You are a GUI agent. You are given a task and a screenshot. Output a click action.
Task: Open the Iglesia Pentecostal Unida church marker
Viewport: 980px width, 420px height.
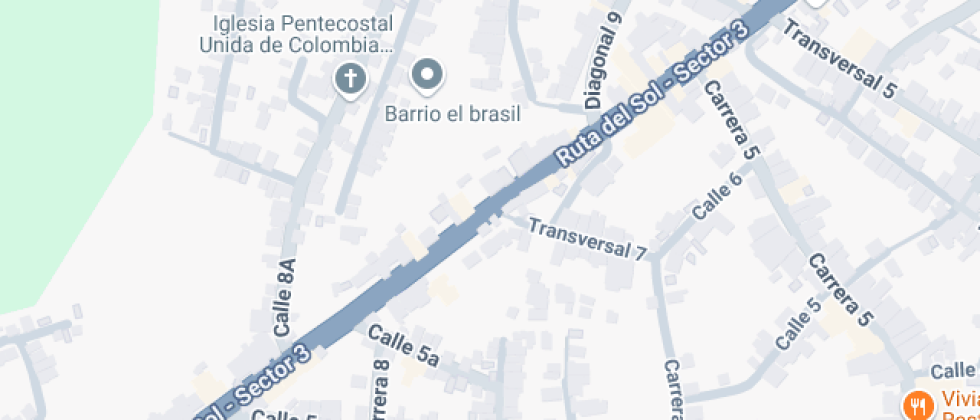pos(350,79)
